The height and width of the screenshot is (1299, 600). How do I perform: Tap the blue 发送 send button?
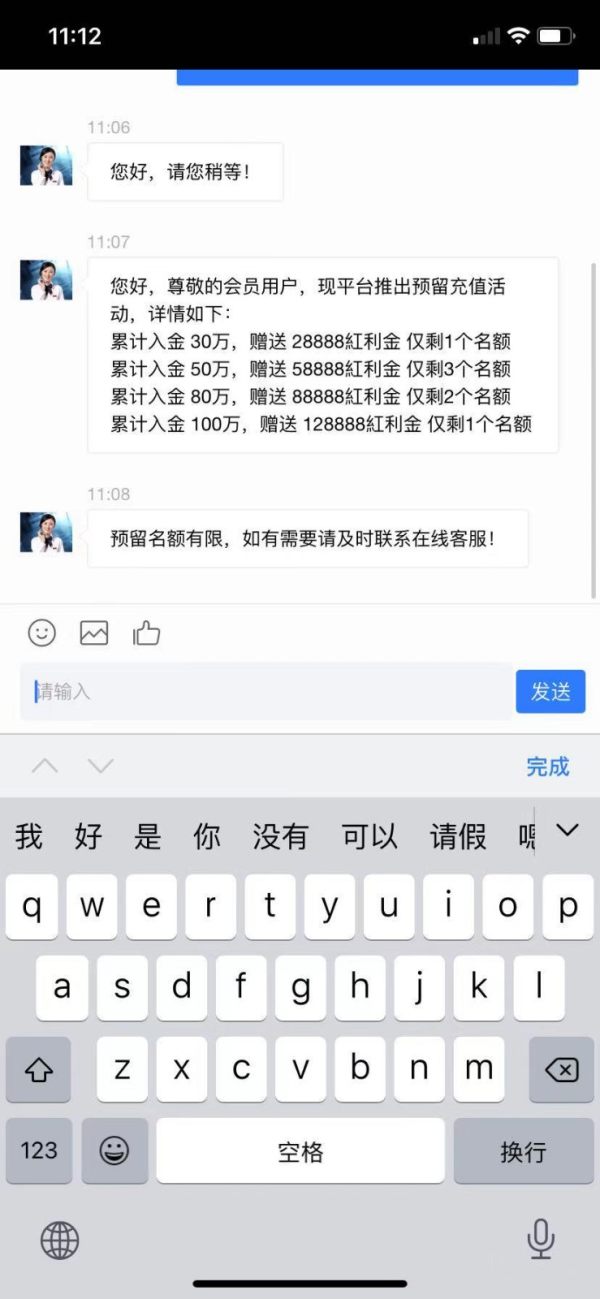click(550, 691)
